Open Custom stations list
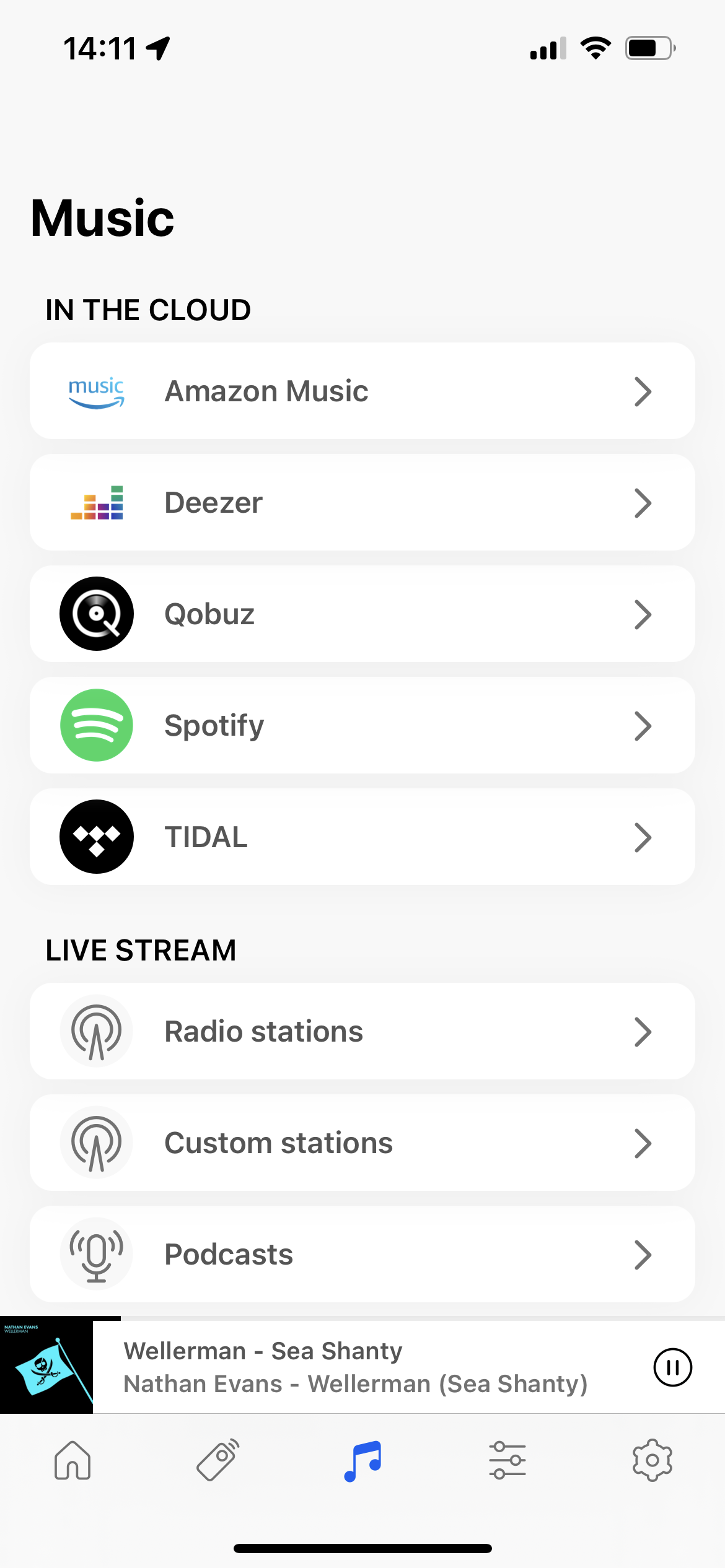725x1568 pixels. tap(362, 1143)
